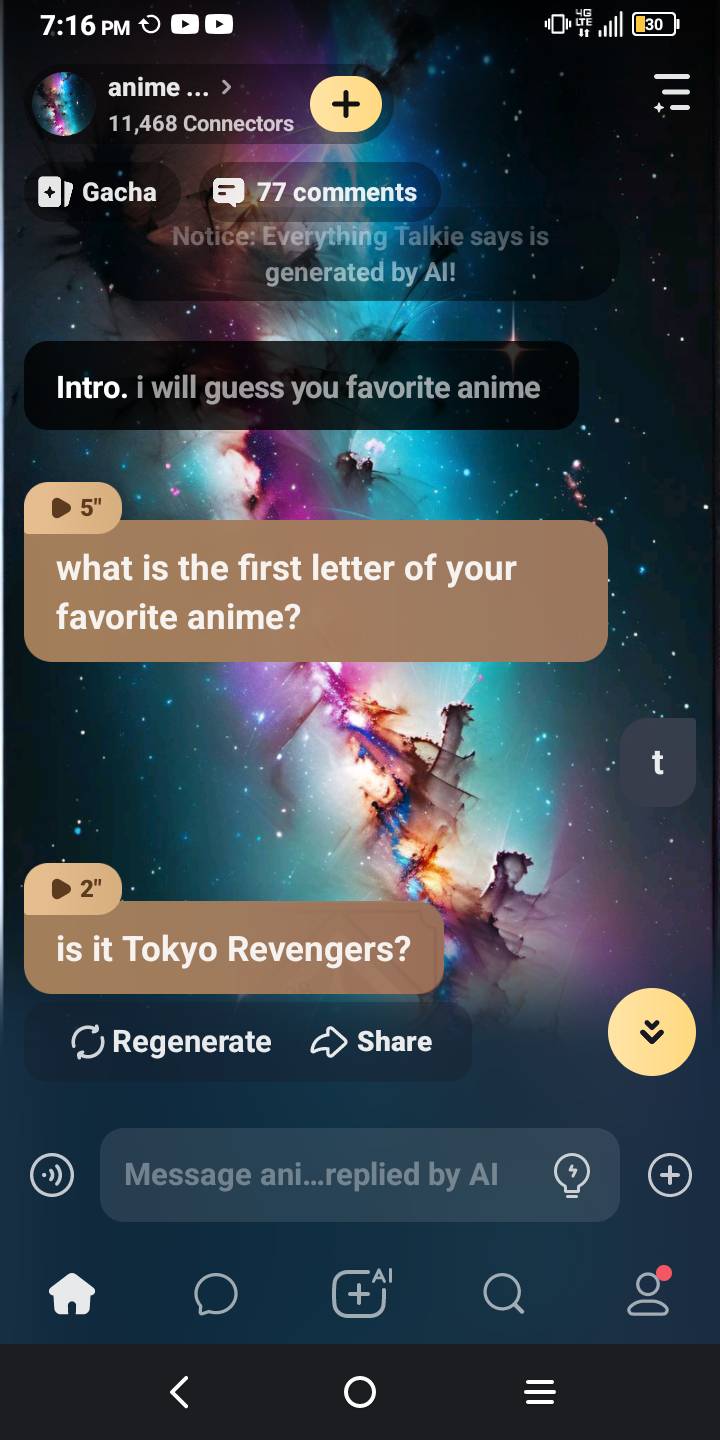Regenerate the Tokyo Revengers reply
Viewport: 720px width, 1440px height.
coord(171,1042)
